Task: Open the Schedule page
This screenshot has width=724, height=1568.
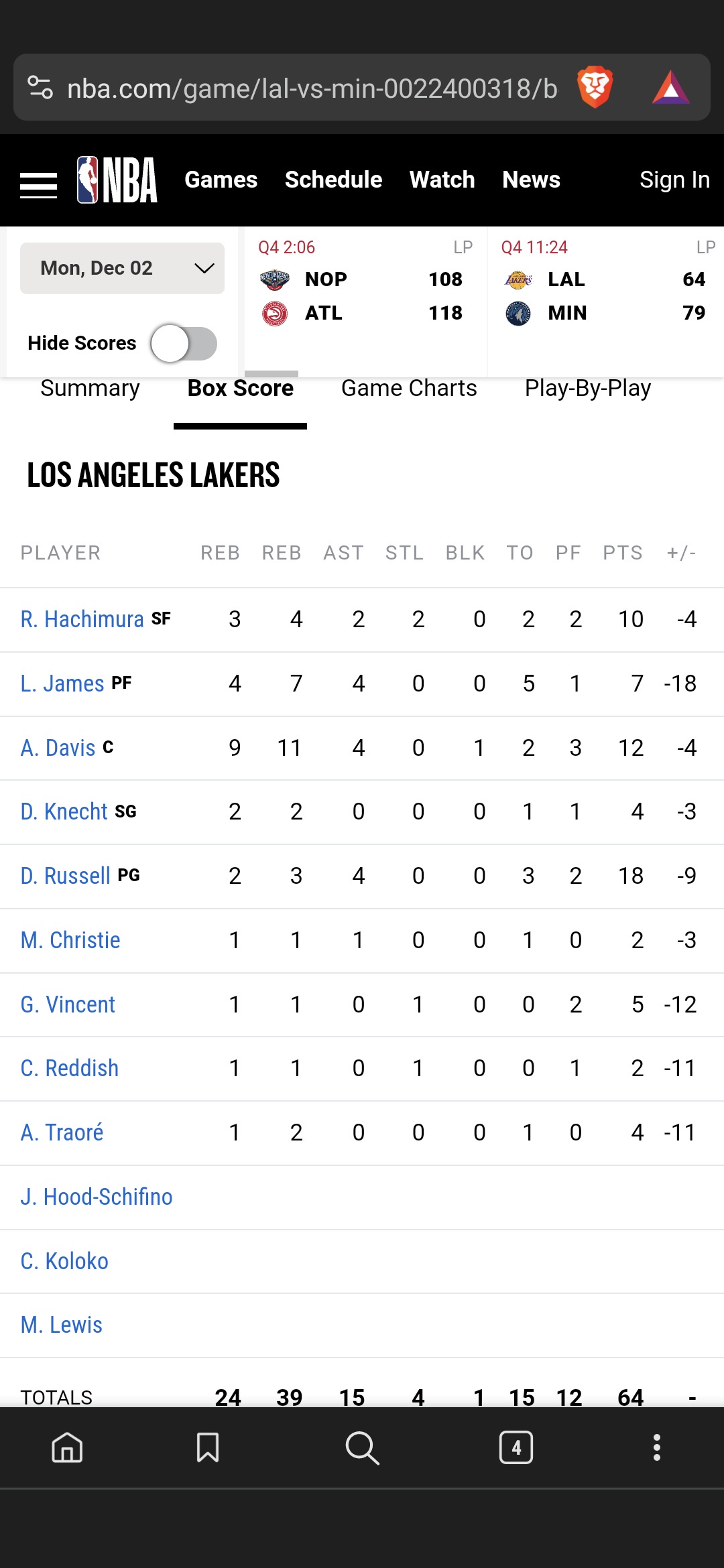Action: pyautogui.click(x=333, y=180)
